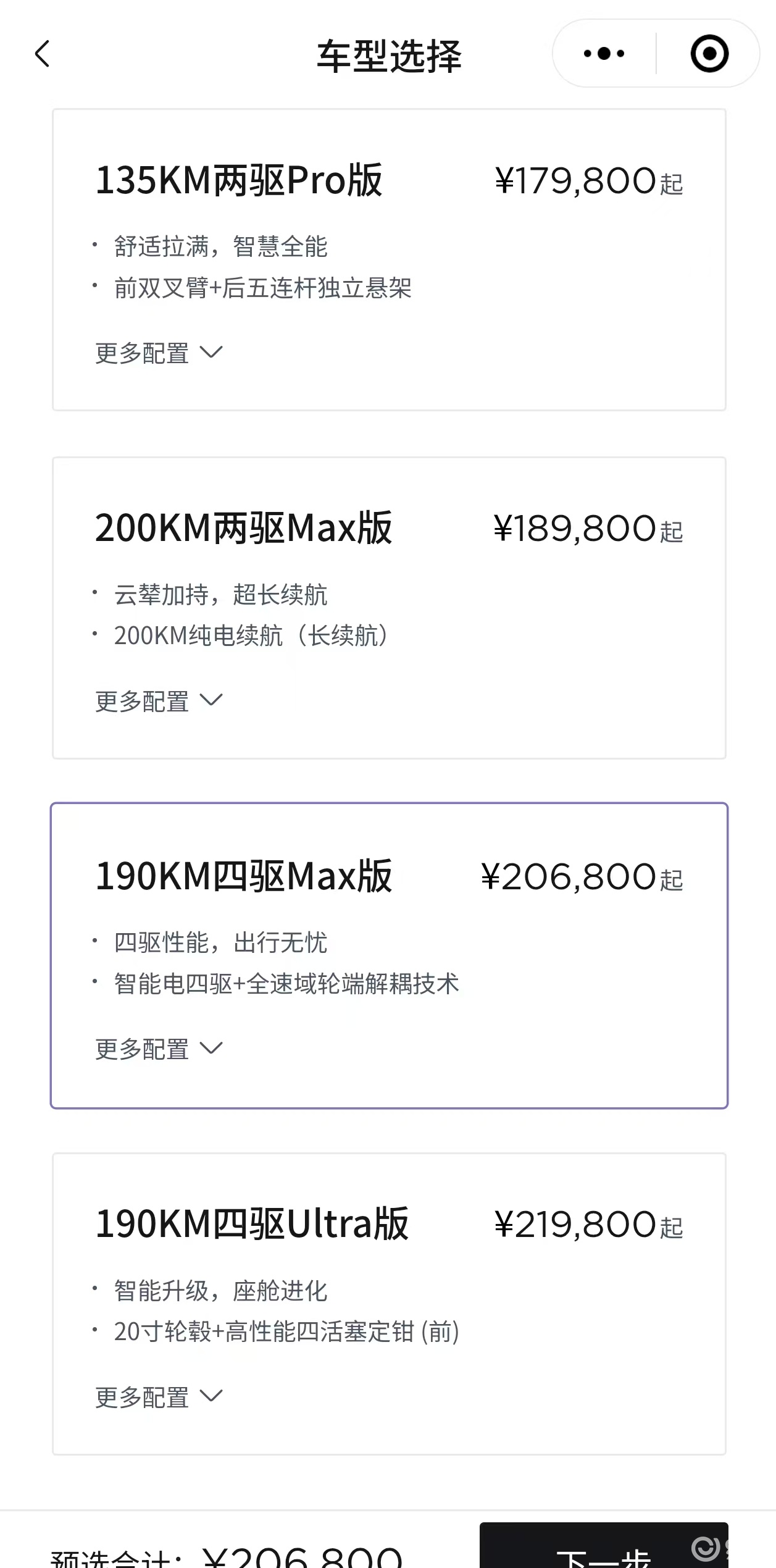Select the 135KM两驱Pro版 model card

pyautogui.click(x=389, y=259)
